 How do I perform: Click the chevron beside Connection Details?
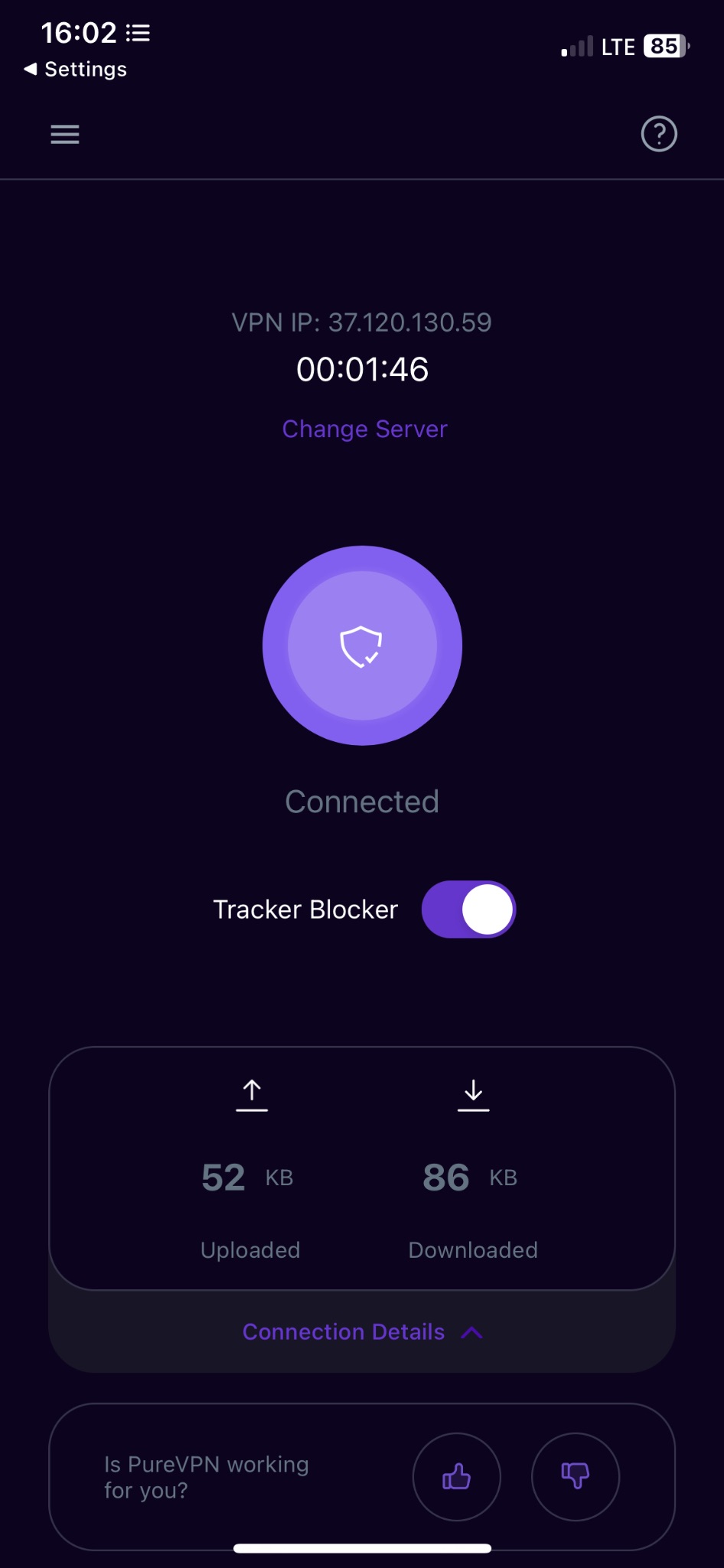[x=471, y=1331]
